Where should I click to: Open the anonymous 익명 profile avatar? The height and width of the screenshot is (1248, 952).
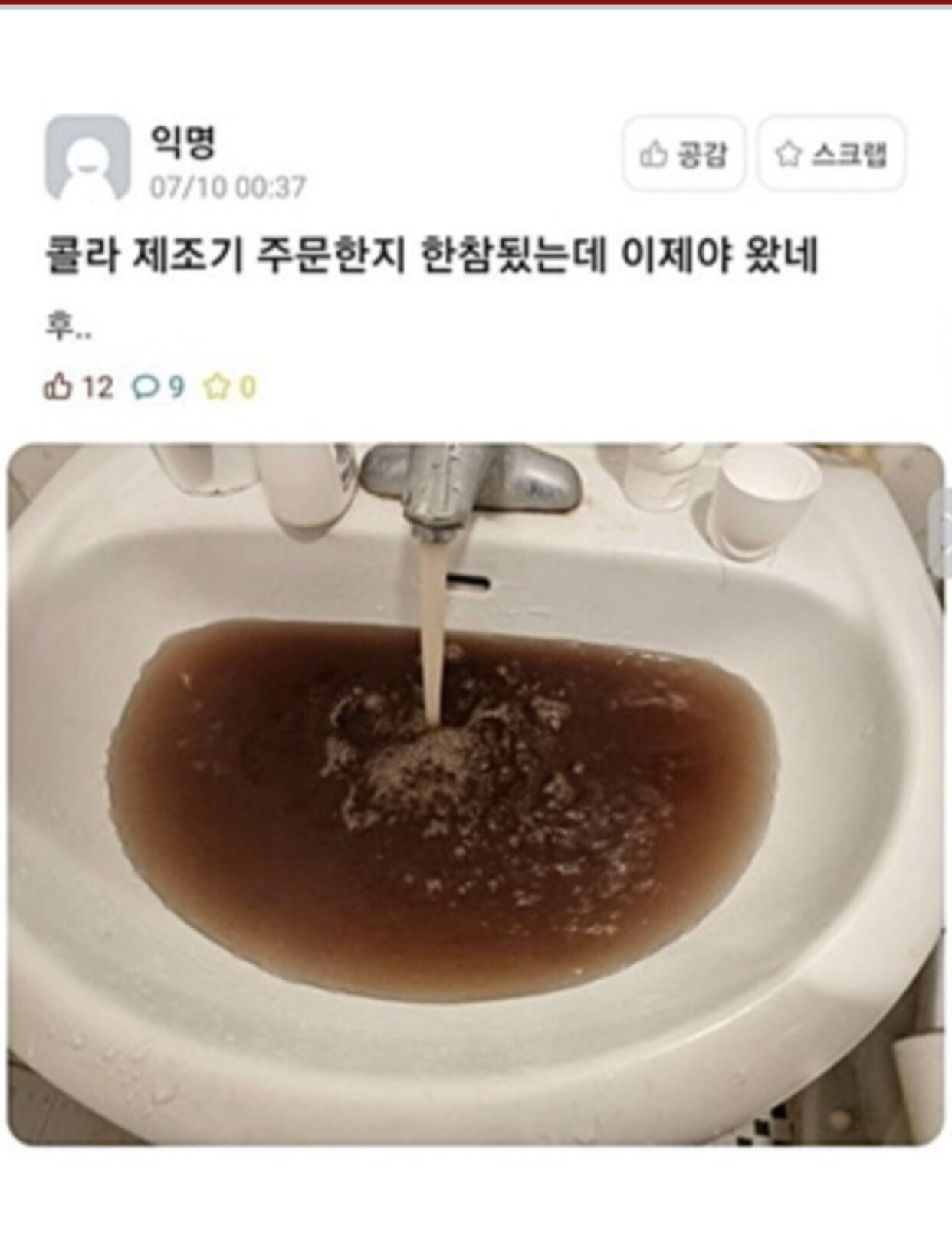[86, 158]
